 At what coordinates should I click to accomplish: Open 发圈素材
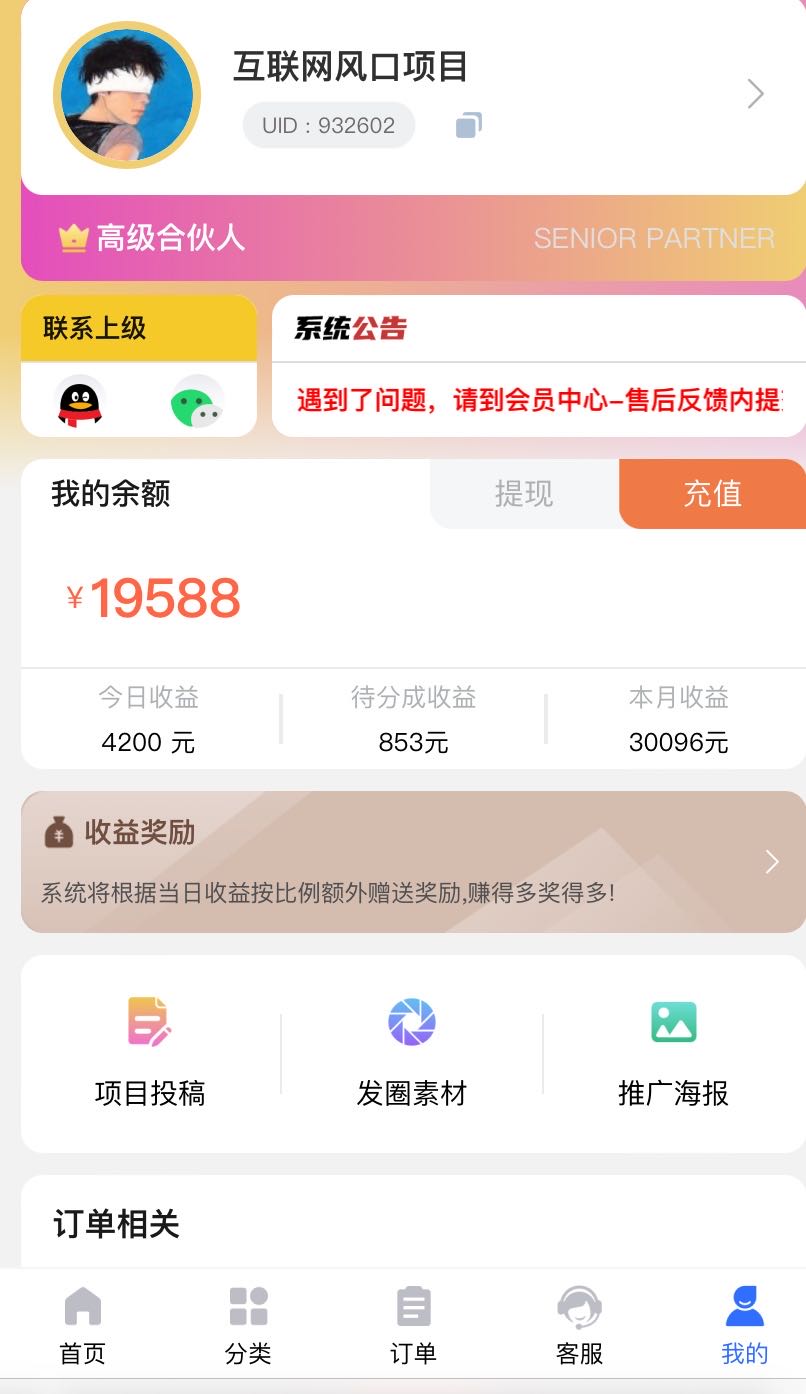[412, 1052]
